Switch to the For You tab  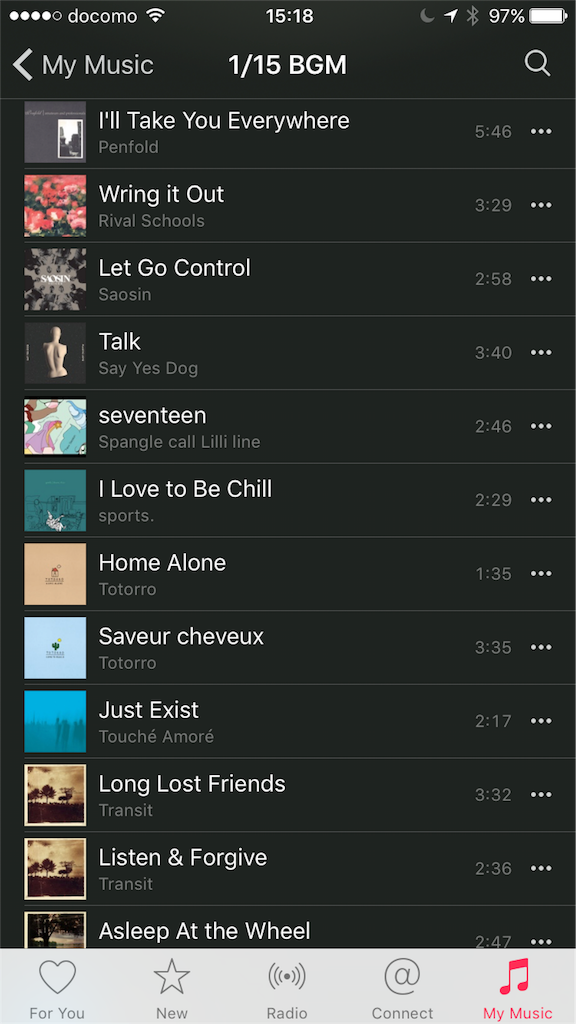click(x=57, y=989)
